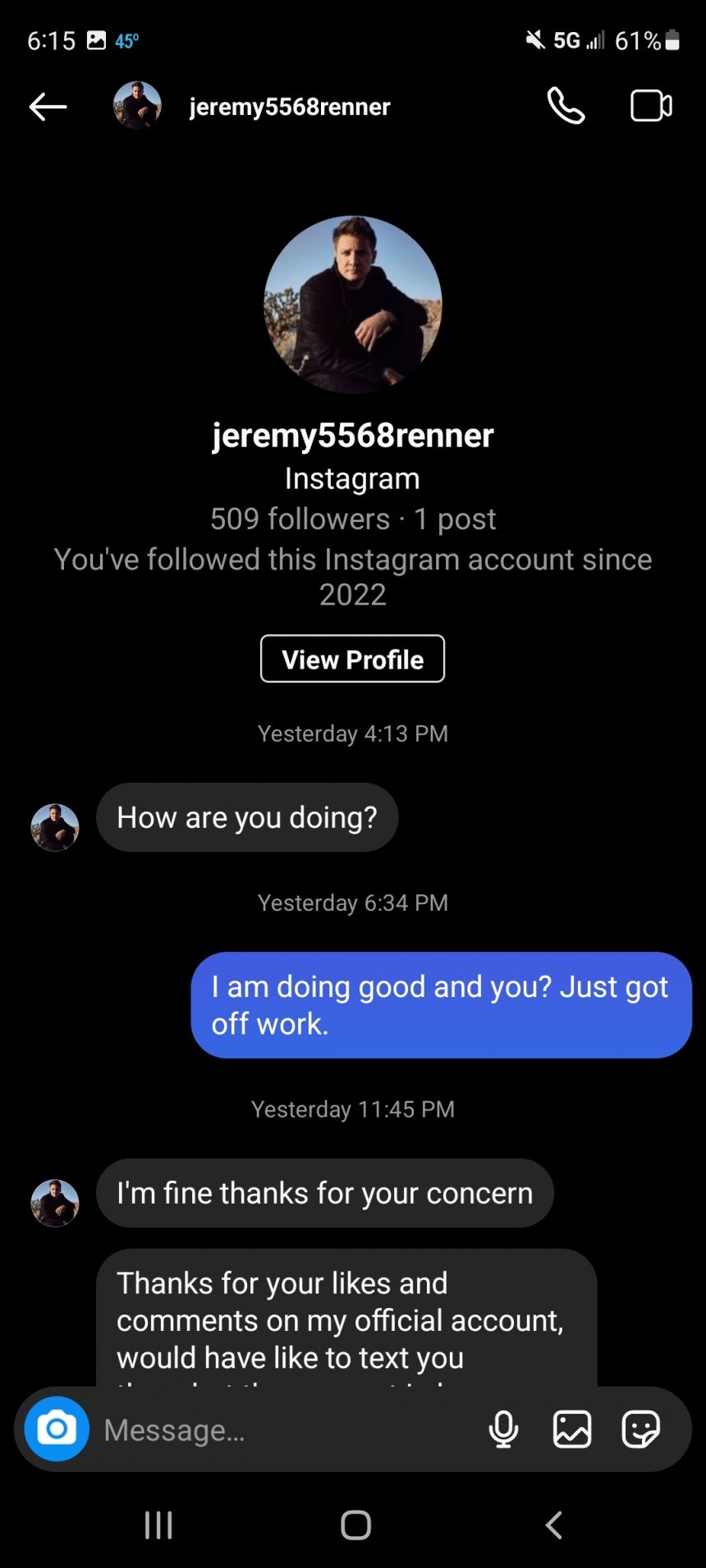Start a voice call with jeremy5568renner
This screenshot has width=706, height=1568.
566,107
